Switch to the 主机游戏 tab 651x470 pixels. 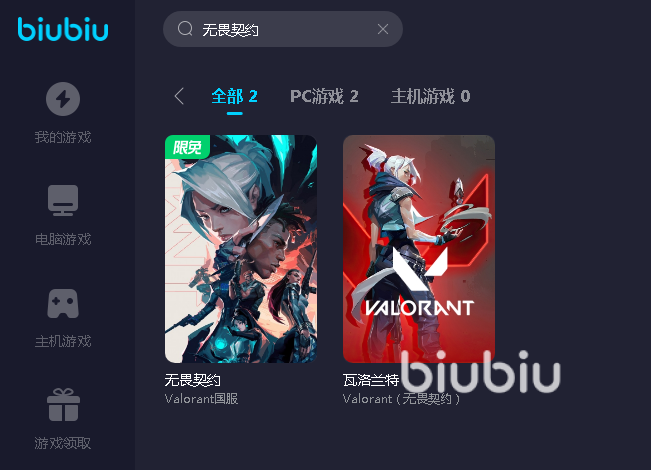[430, 96]
